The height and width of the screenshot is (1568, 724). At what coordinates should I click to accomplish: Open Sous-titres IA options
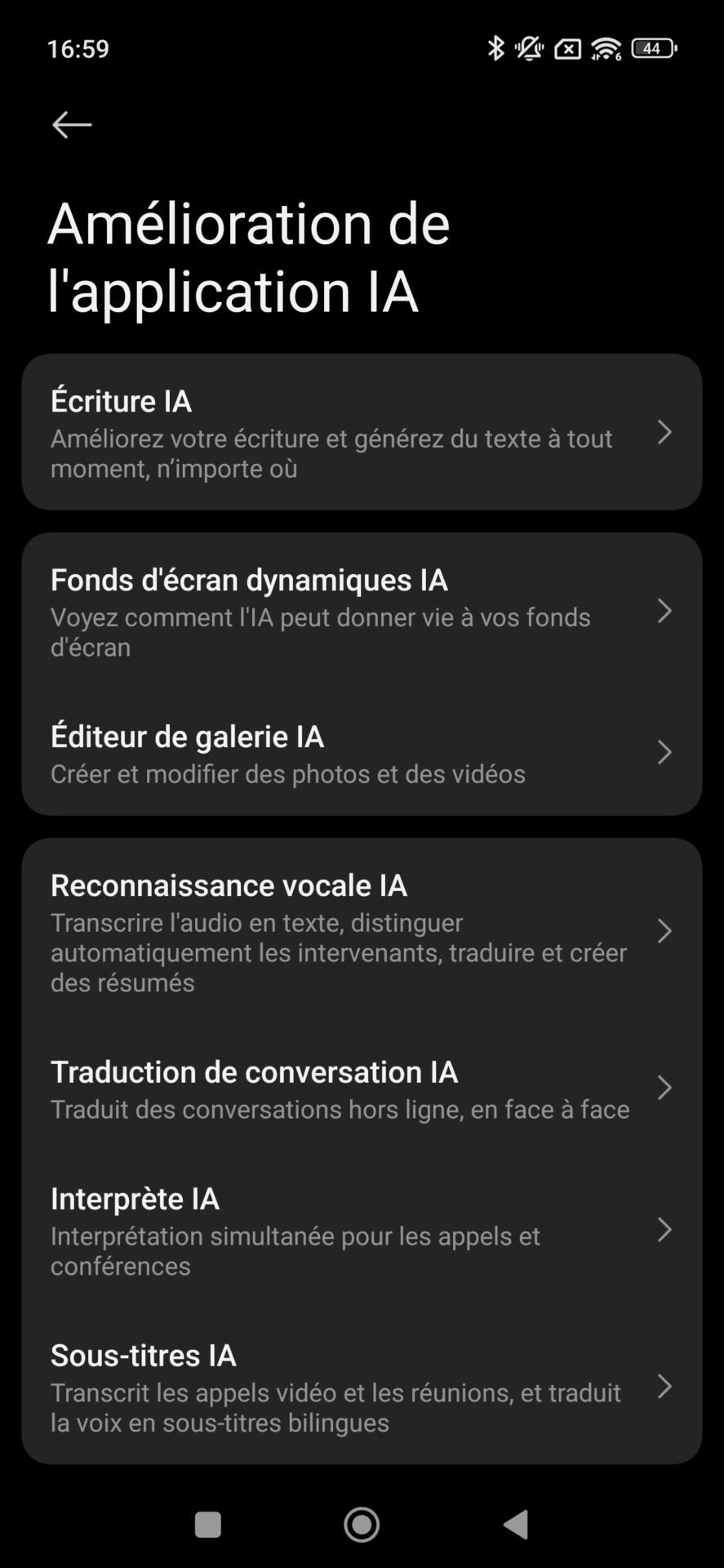click(x=362, y=1387)
